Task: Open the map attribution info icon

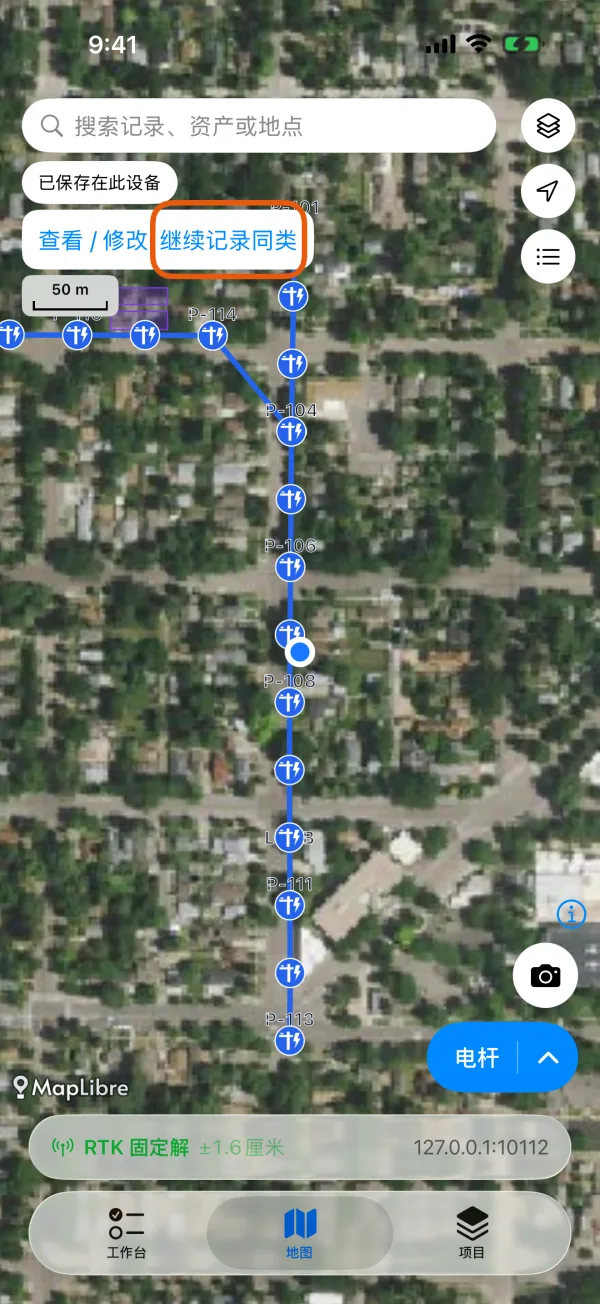Action: click(571, 913)
